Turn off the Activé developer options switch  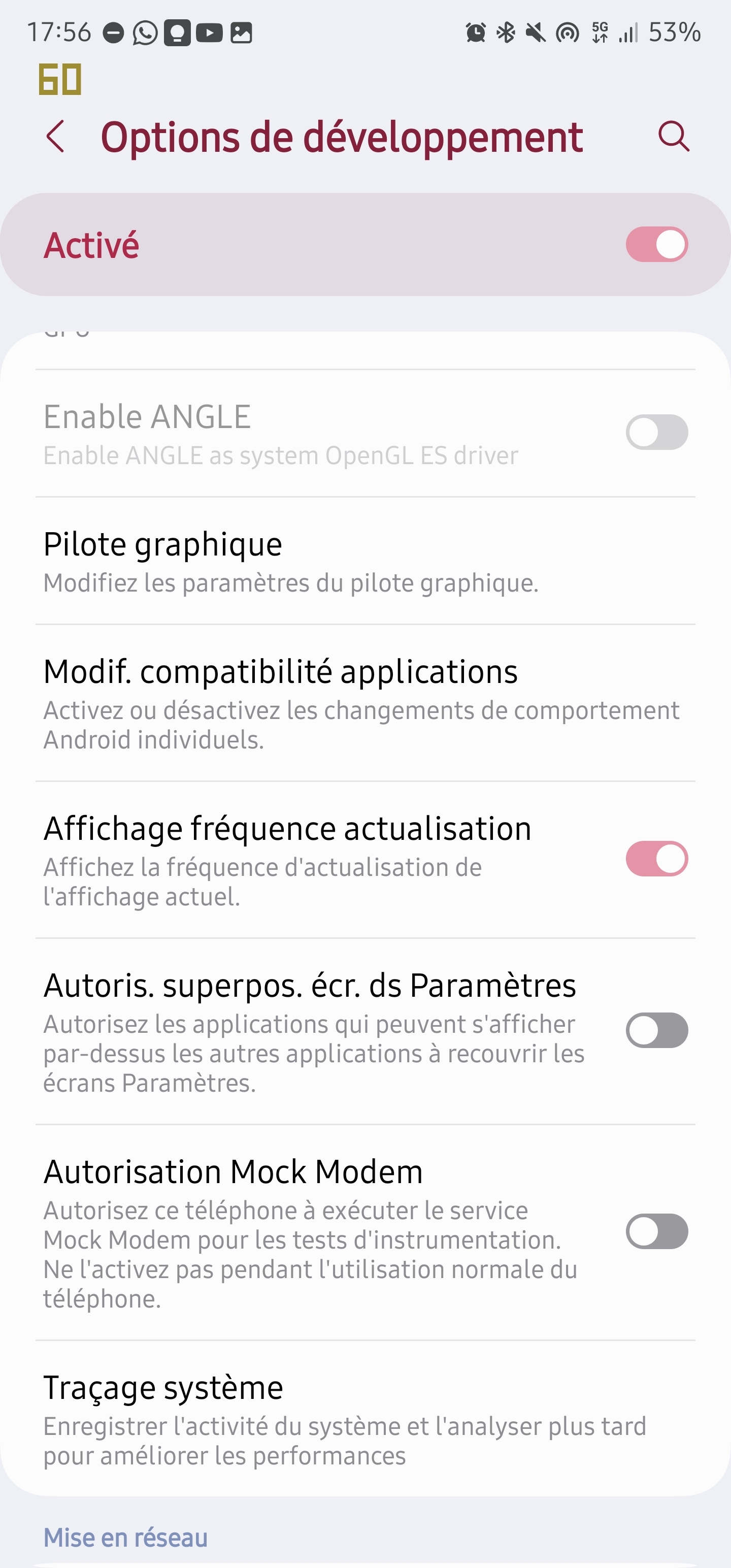point(657,245)
